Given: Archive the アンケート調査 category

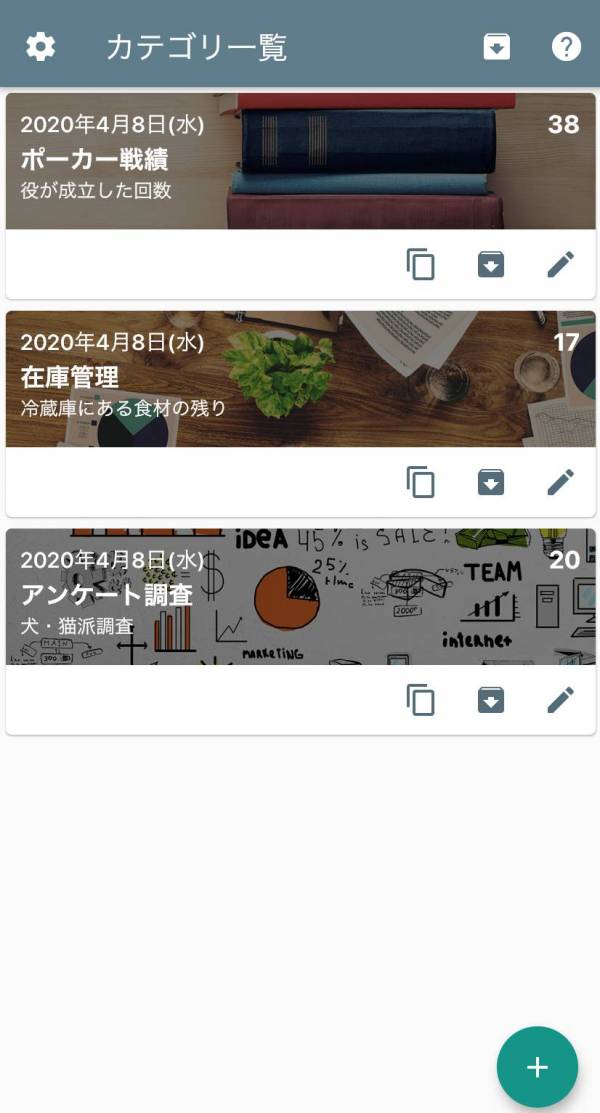Looking at the screenshot, I should click(x=491, y=700).
